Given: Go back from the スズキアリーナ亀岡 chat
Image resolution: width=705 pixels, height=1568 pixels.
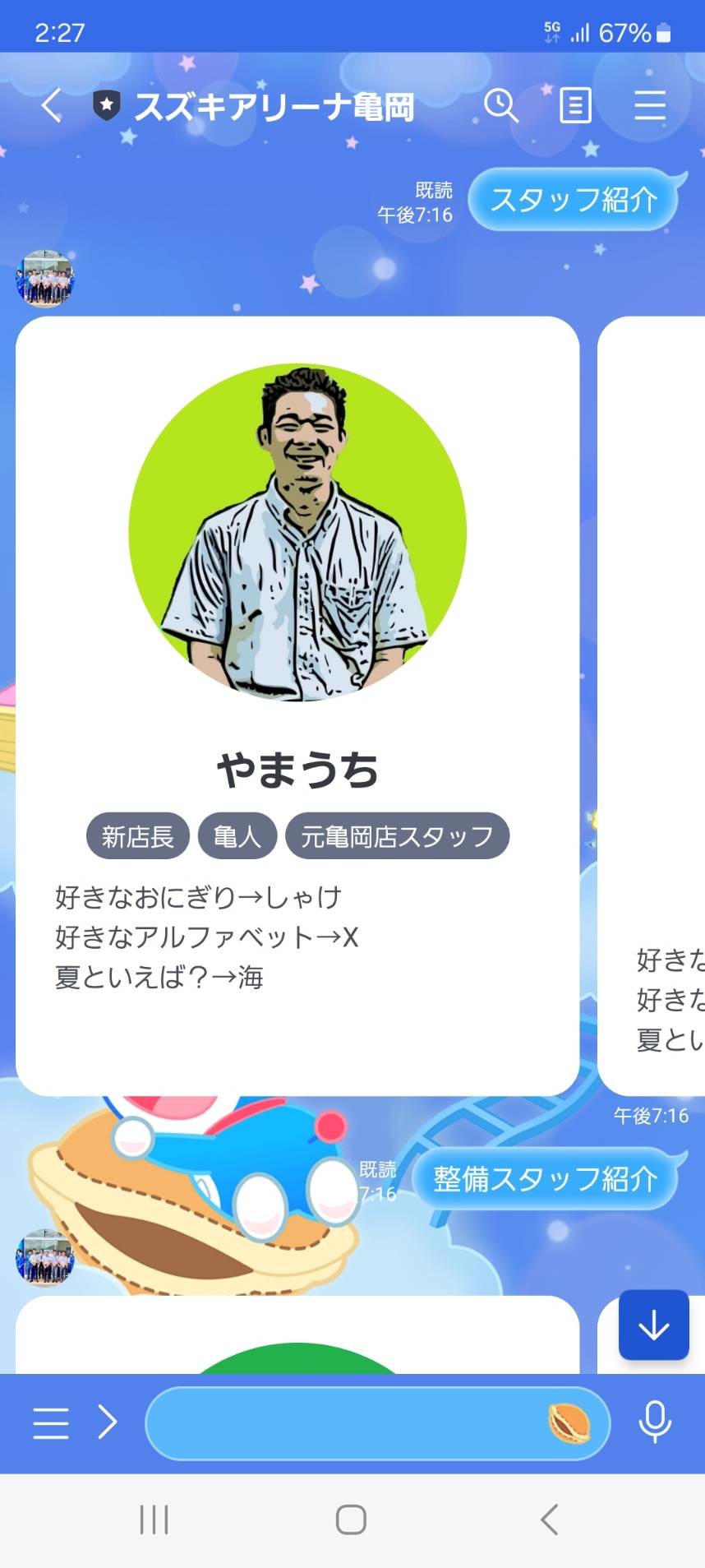Looking at the screenshot, I should 52,106.
